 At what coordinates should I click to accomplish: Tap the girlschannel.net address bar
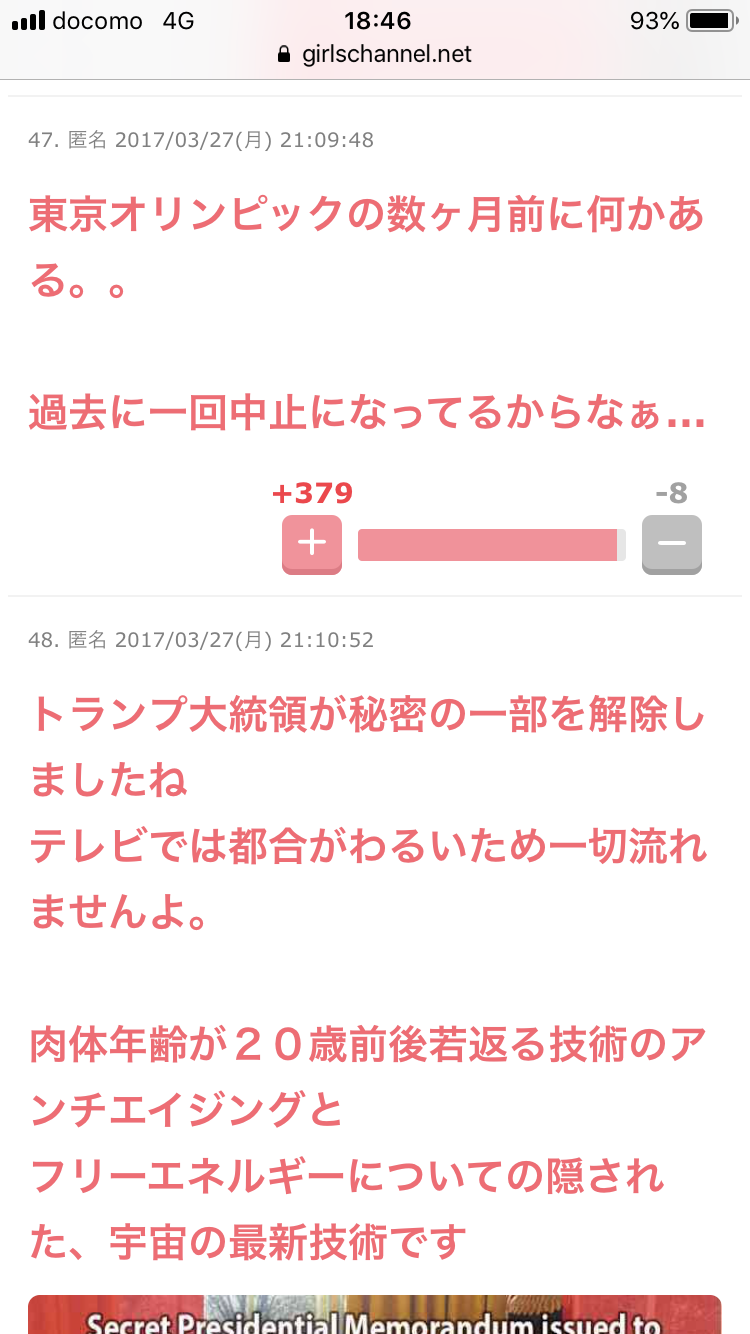375,54
